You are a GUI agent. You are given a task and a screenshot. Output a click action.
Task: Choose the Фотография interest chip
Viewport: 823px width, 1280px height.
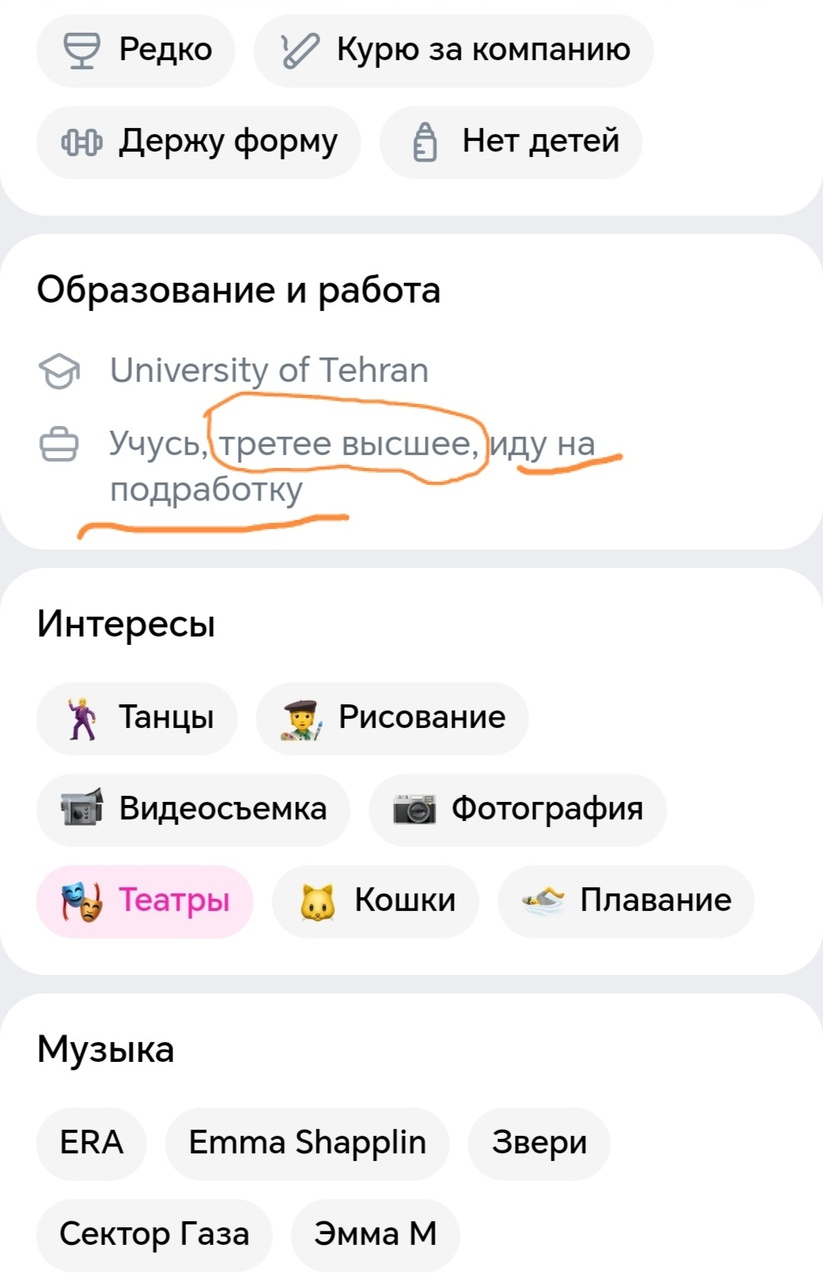point(517,809)
